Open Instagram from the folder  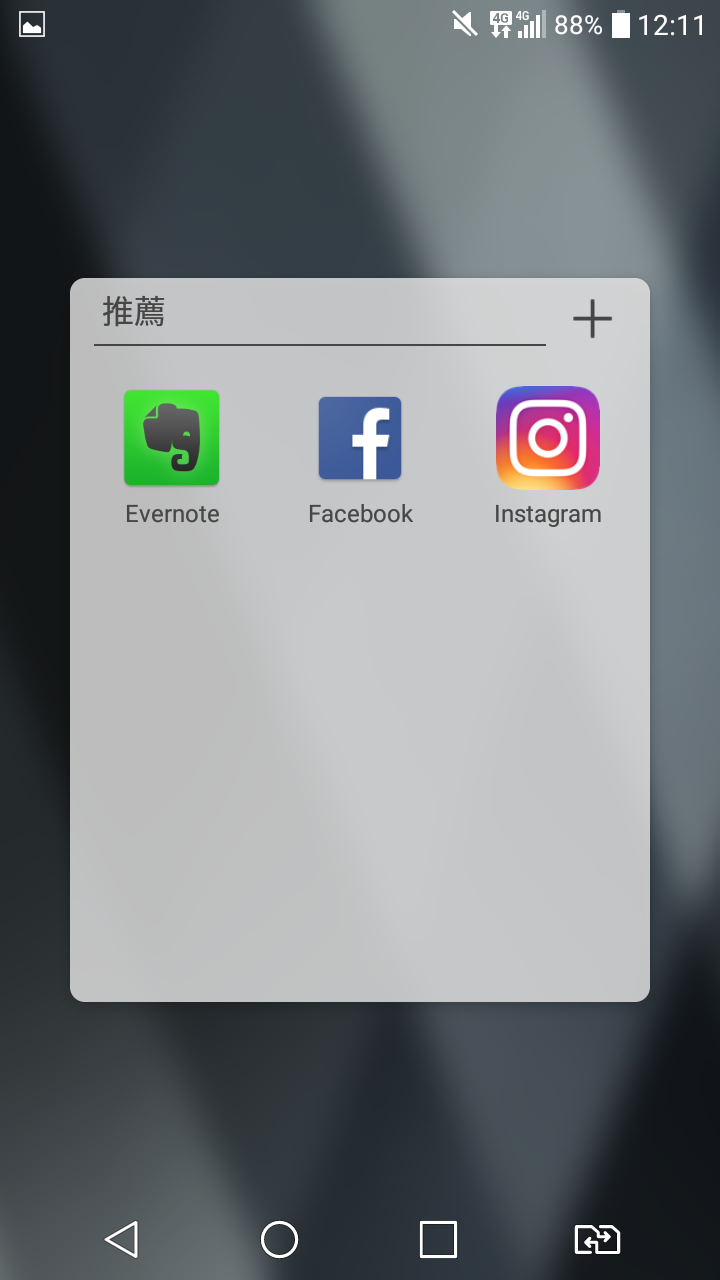(x=548, y=458)
